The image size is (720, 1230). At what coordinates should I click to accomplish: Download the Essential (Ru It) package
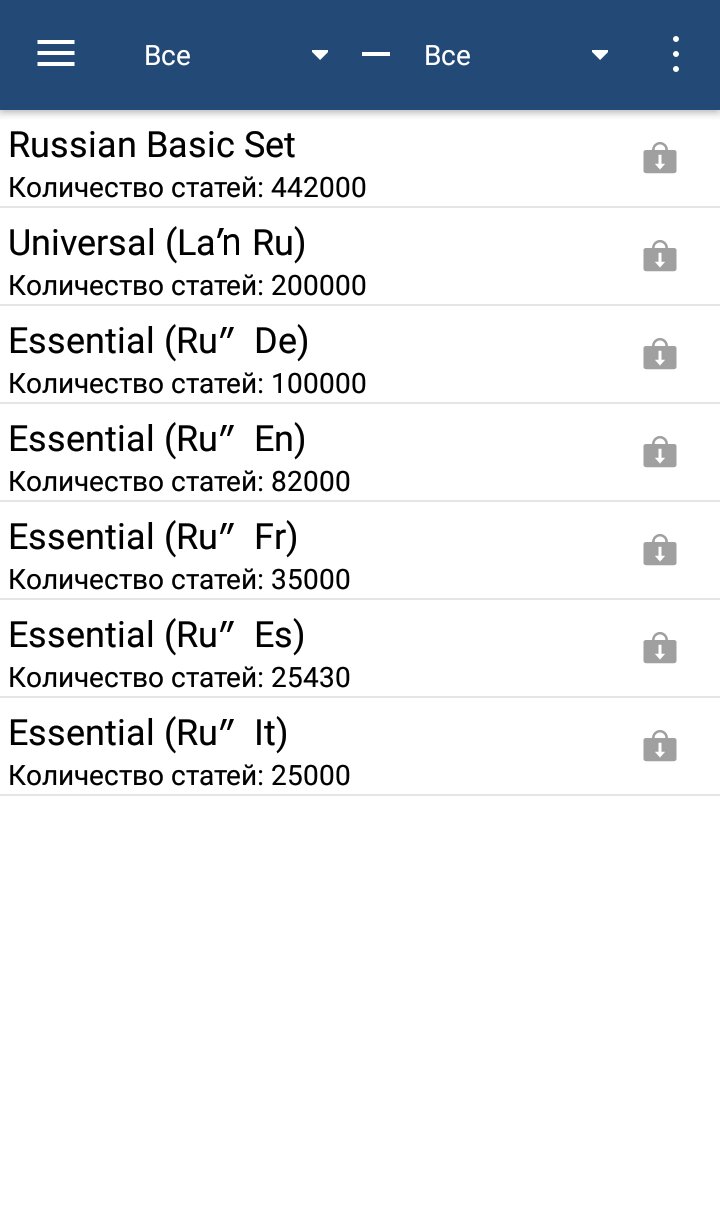660,746
